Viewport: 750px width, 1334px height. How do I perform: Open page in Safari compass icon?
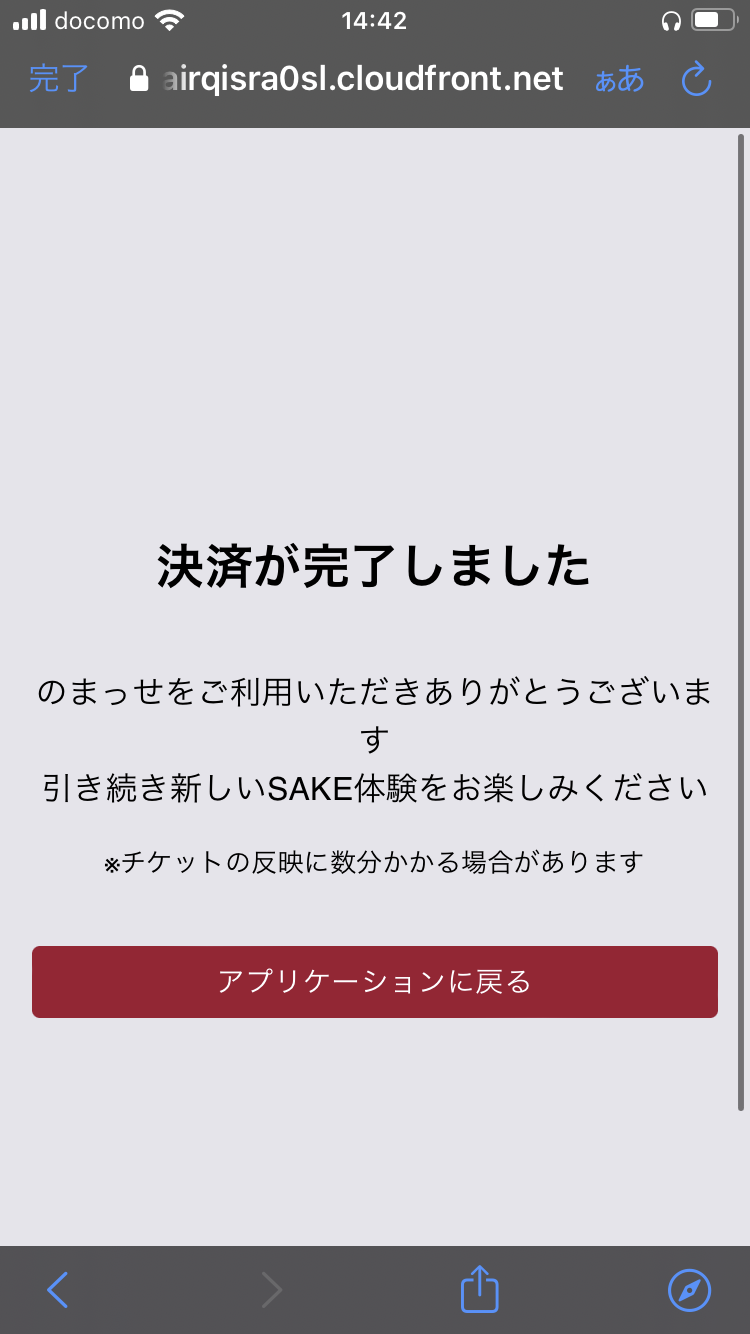click(x=689, y=1290)
